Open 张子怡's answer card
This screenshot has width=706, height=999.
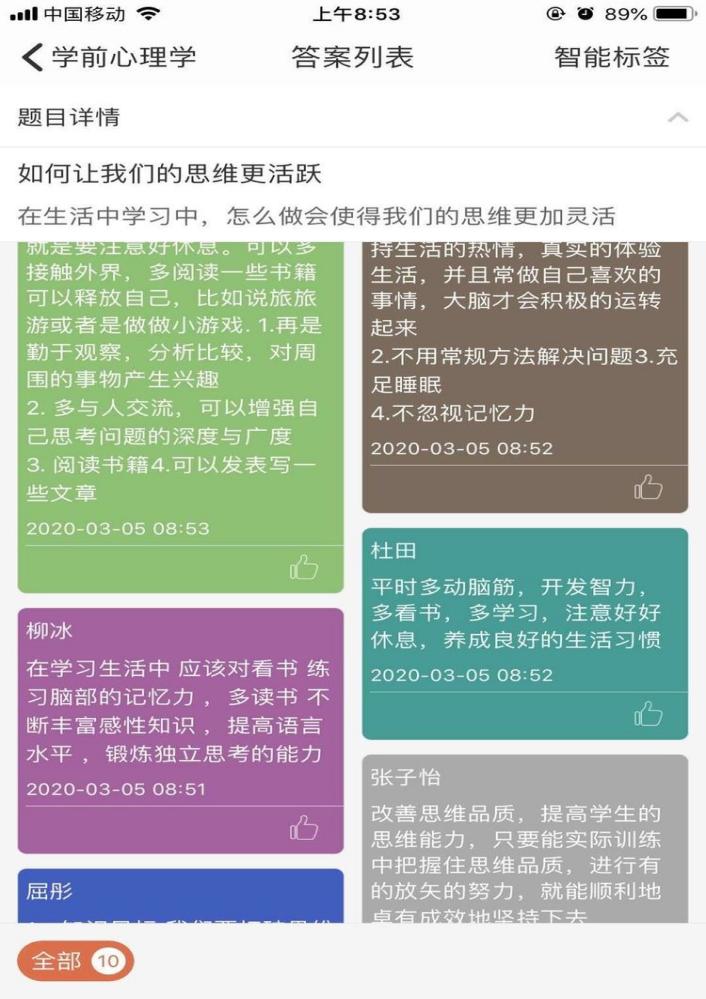[x=524, y=840]
